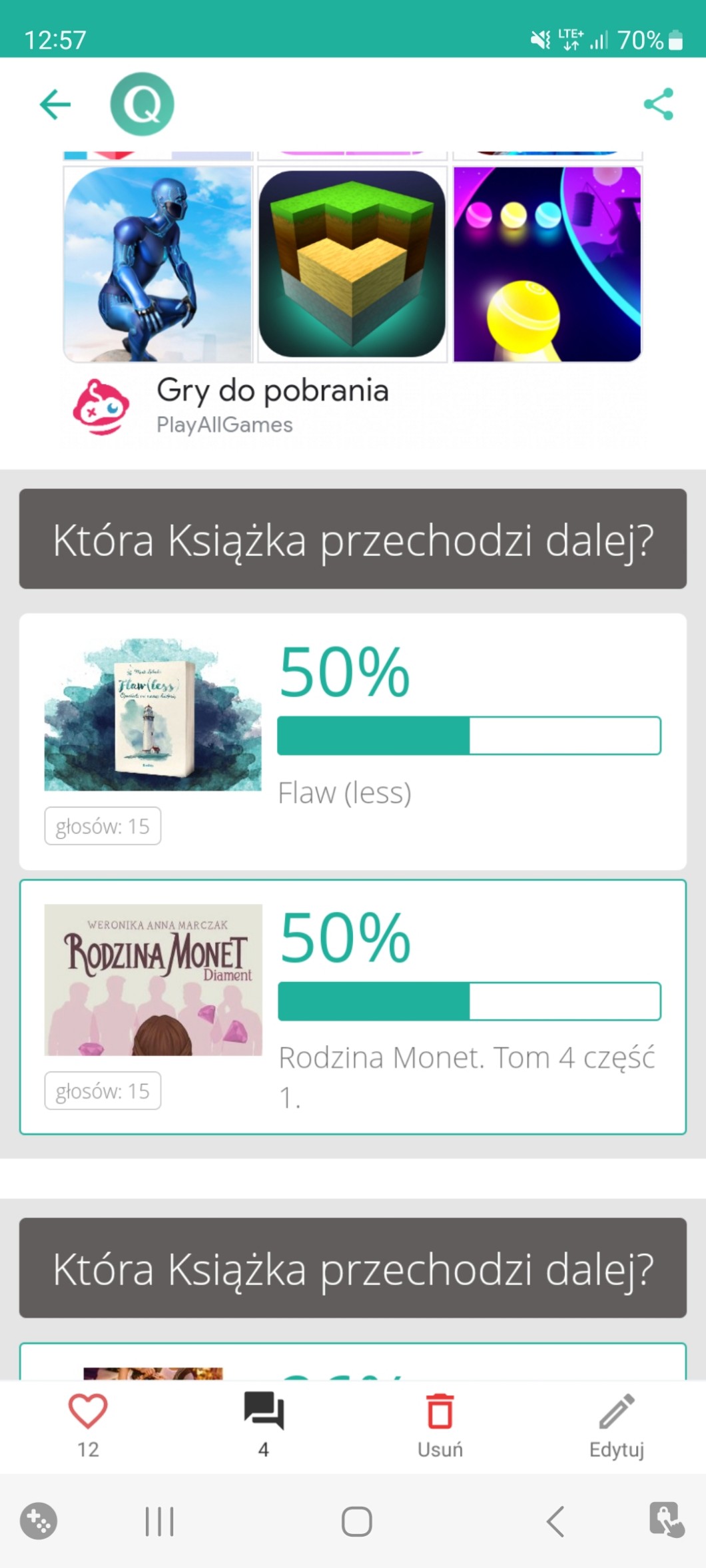706x1568 pixels.
Task: Vote for Flaw (less)
Action: click(352, 741)
